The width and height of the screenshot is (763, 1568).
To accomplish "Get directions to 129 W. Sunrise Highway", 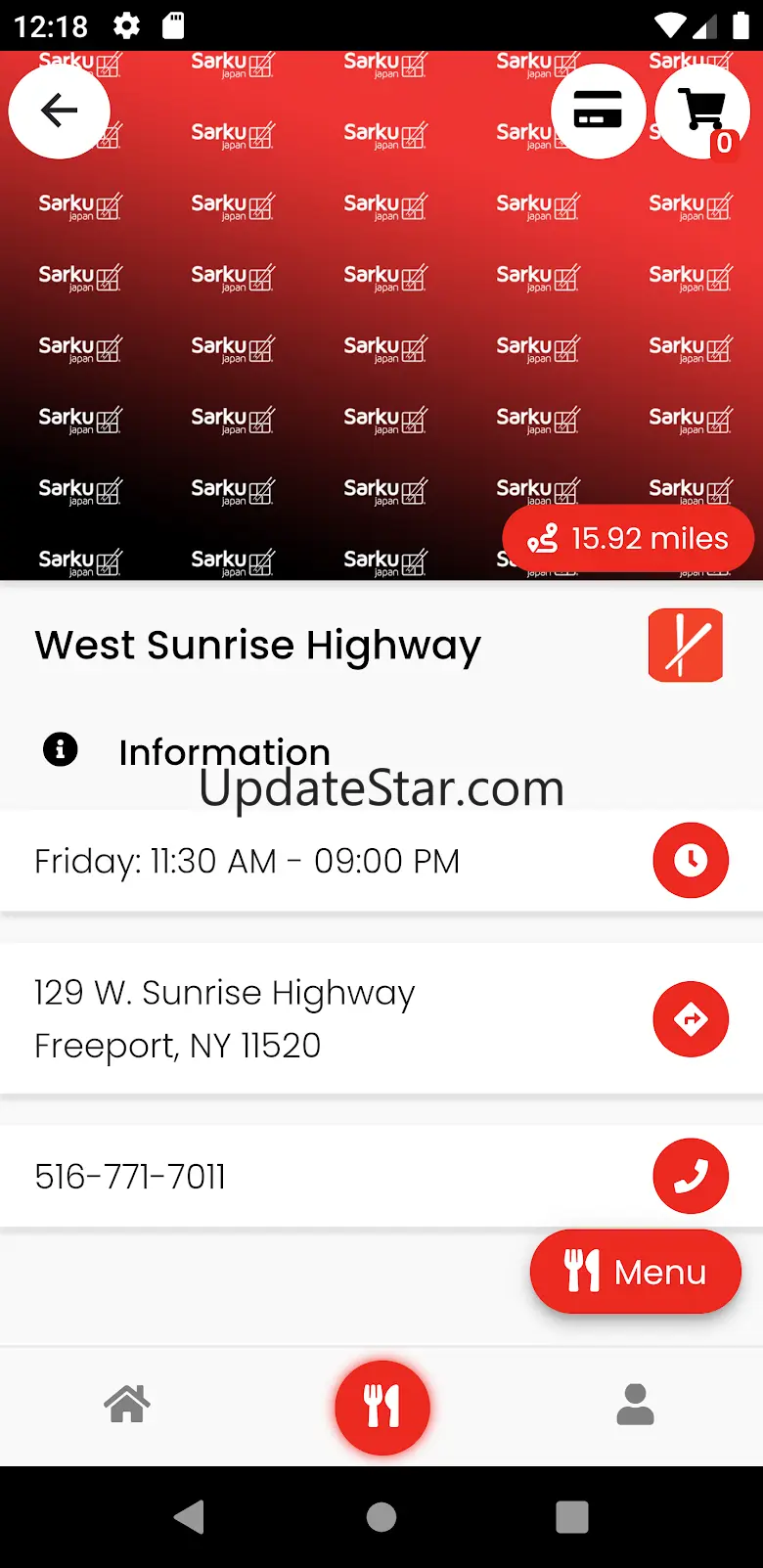I will pyautogui.click(x=691, y=1019).
